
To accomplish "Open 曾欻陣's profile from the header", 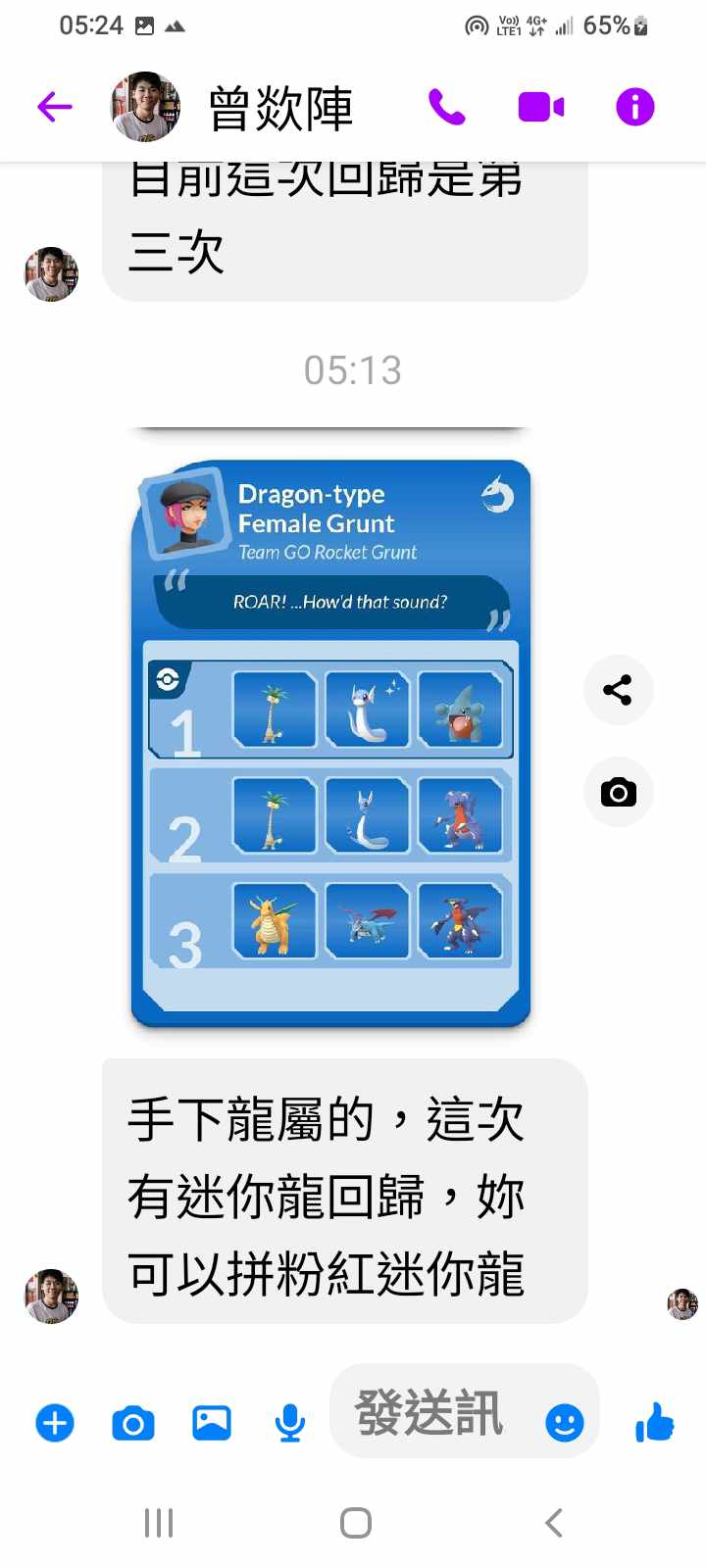I will click(279, 108).
